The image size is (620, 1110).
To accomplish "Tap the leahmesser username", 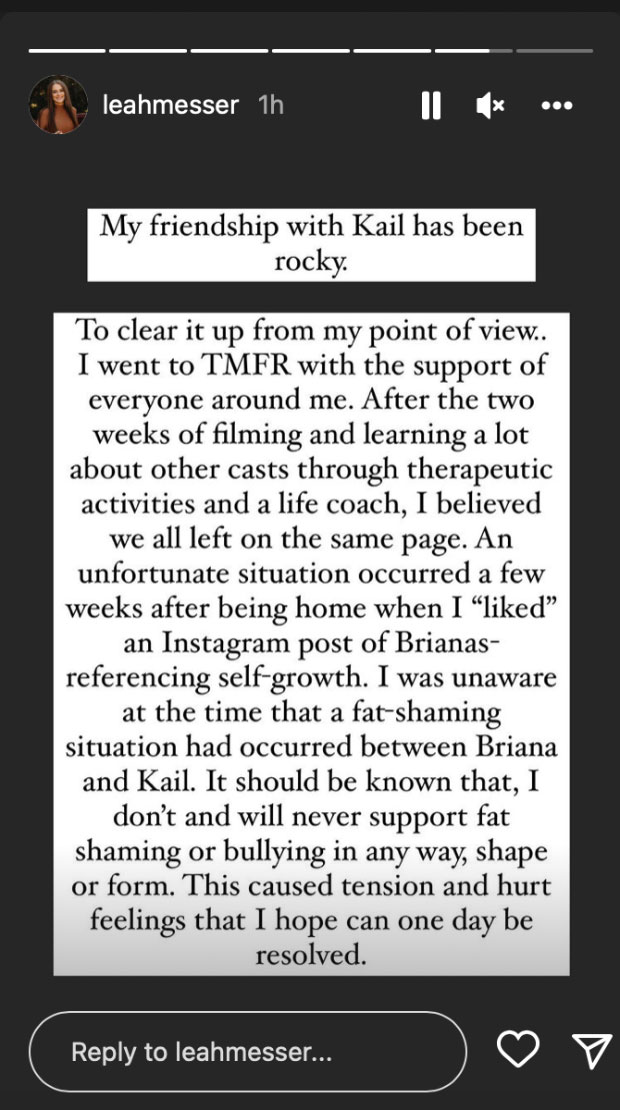I will coord(170,104).
